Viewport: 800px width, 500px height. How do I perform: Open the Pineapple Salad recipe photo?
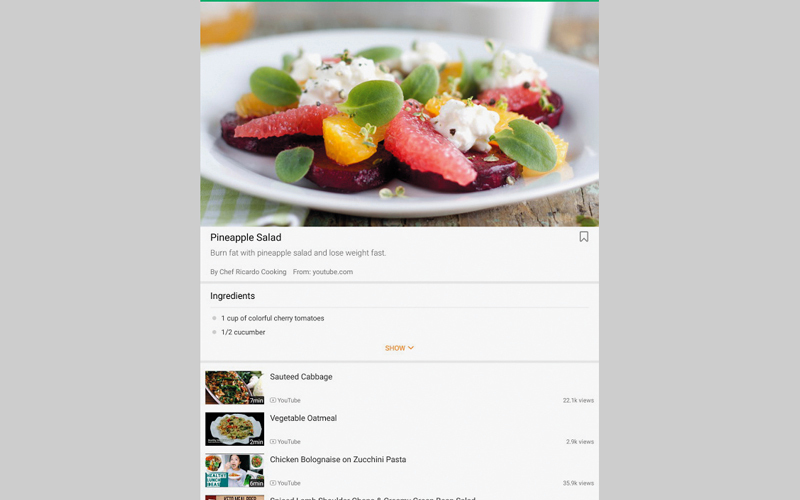point(399,115)
